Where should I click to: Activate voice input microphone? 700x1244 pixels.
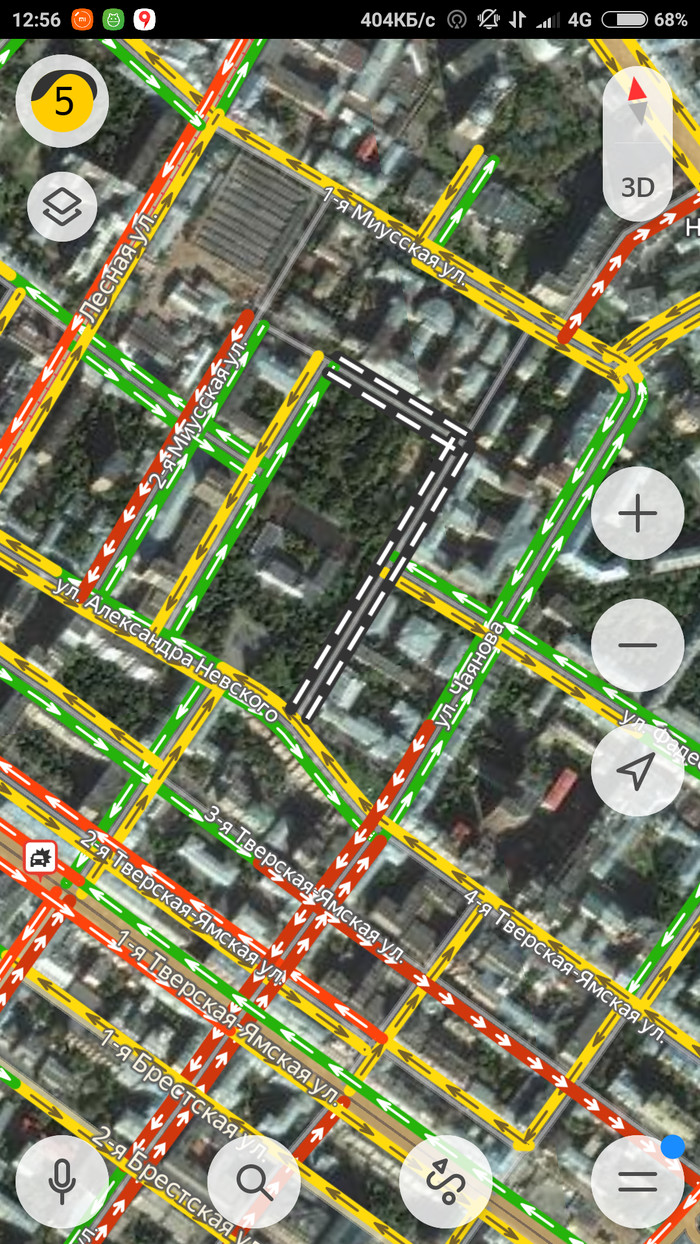62,1181
